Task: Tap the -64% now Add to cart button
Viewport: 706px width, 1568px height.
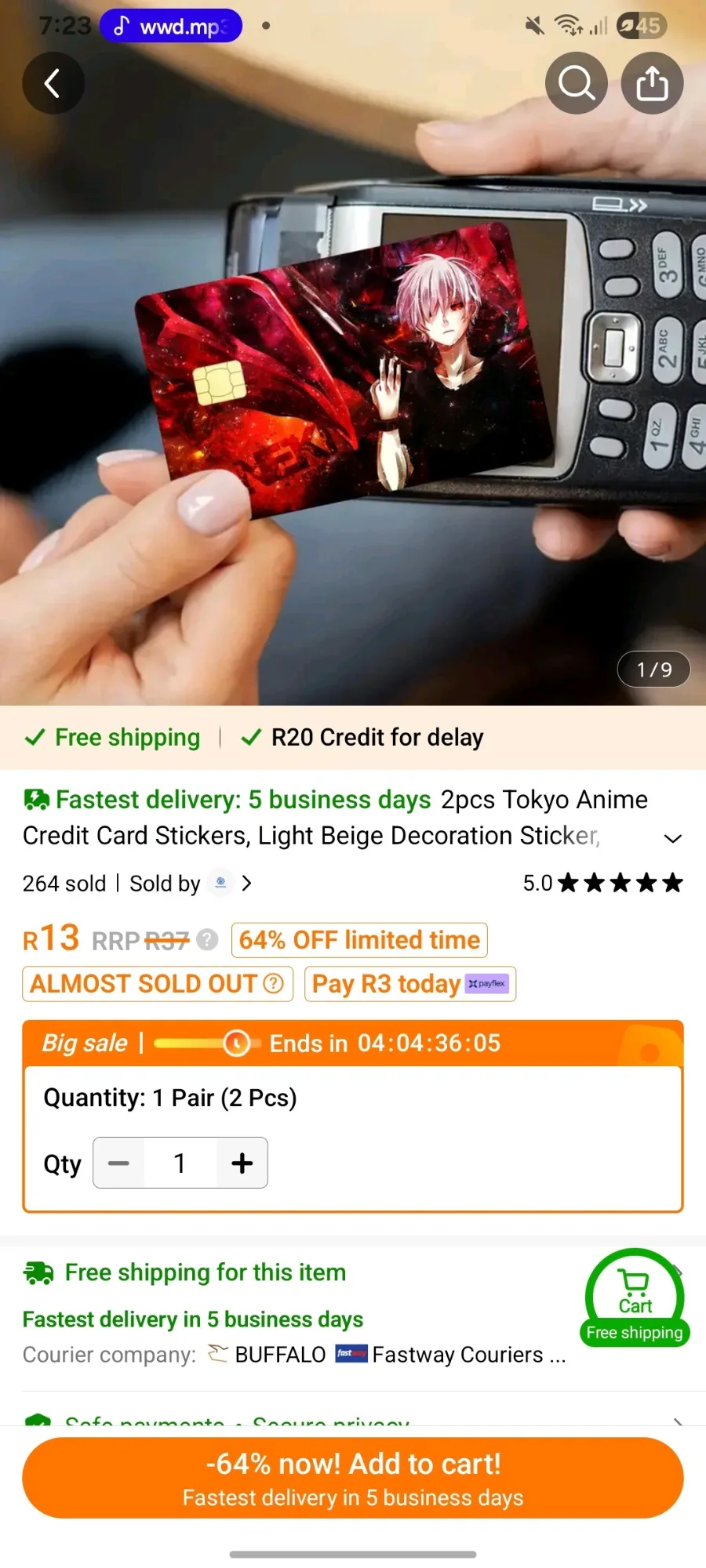Action: click(353, 1478)
